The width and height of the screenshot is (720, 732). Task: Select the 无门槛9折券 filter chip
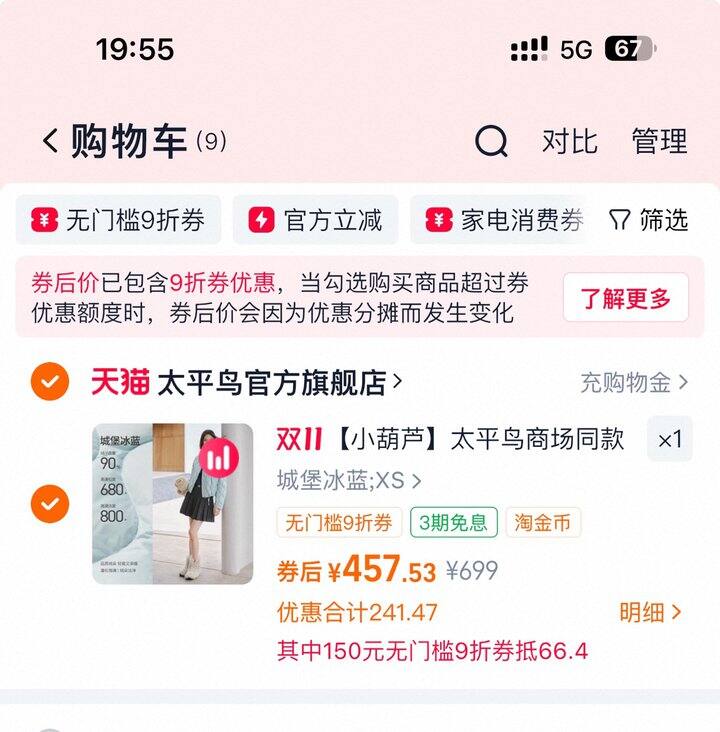[119, 220]
